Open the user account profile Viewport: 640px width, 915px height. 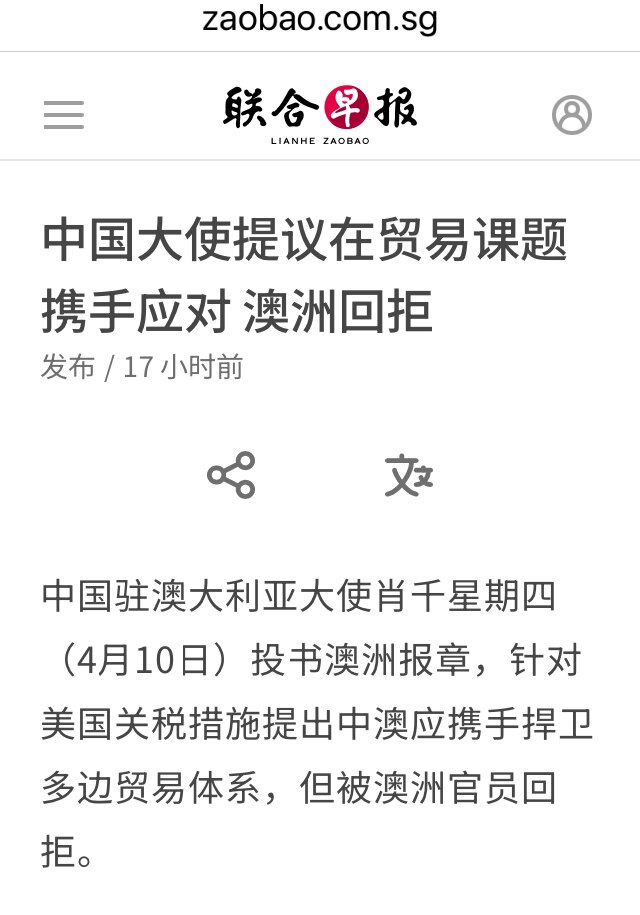tap(571, 116)
